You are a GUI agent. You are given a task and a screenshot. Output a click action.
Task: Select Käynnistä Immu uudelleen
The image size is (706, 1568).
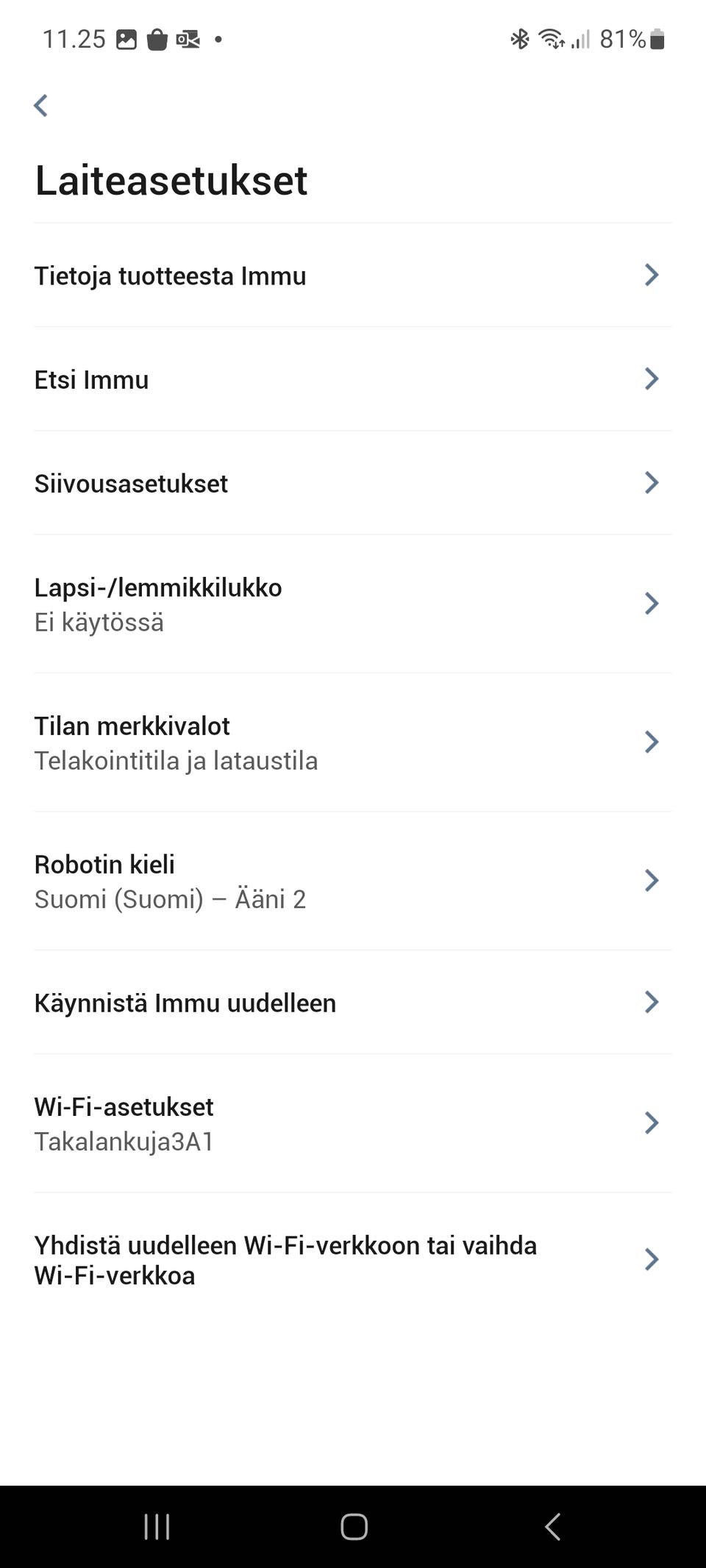352,1003
